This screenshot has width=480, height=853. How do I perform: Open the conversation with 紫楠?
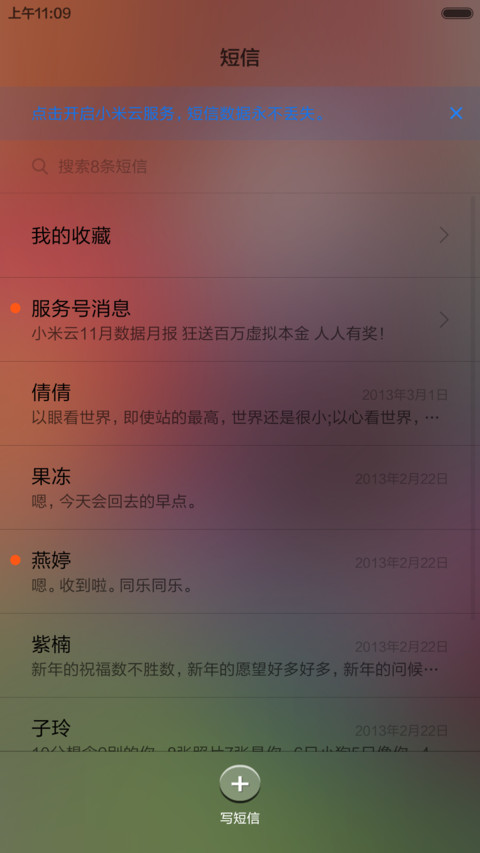[240, 656]
